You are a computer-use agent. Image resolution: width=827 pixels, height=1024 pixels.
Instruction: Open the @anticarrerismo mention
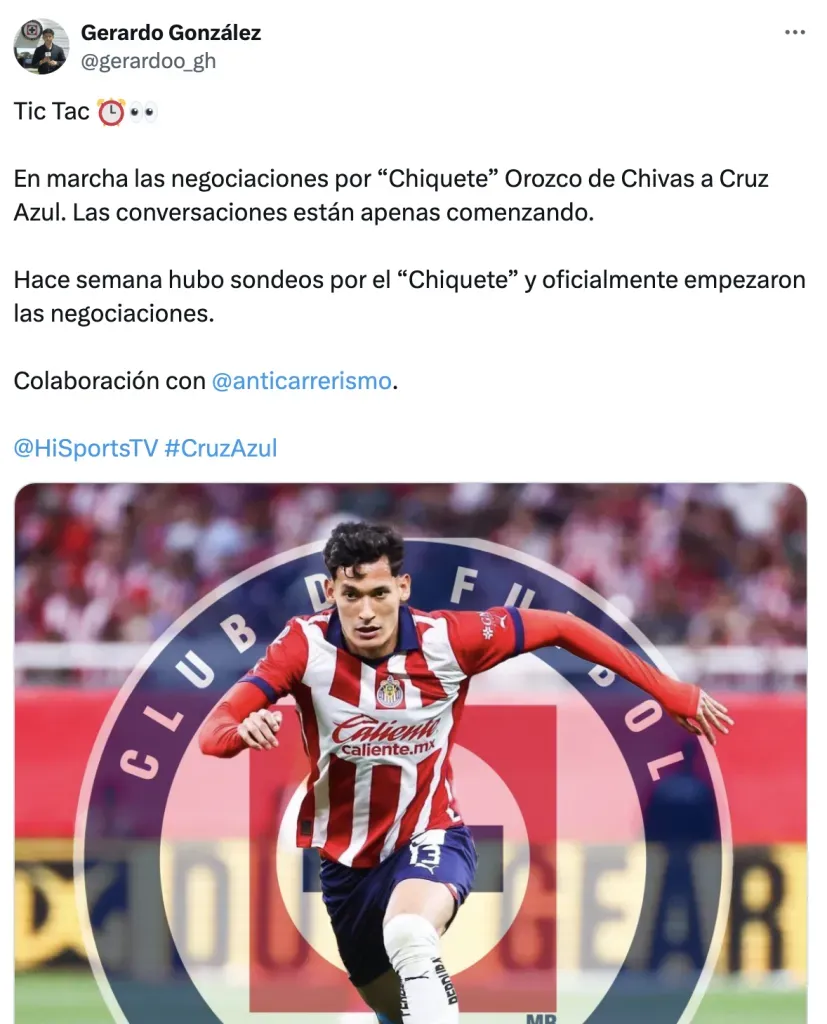(301, 381)
